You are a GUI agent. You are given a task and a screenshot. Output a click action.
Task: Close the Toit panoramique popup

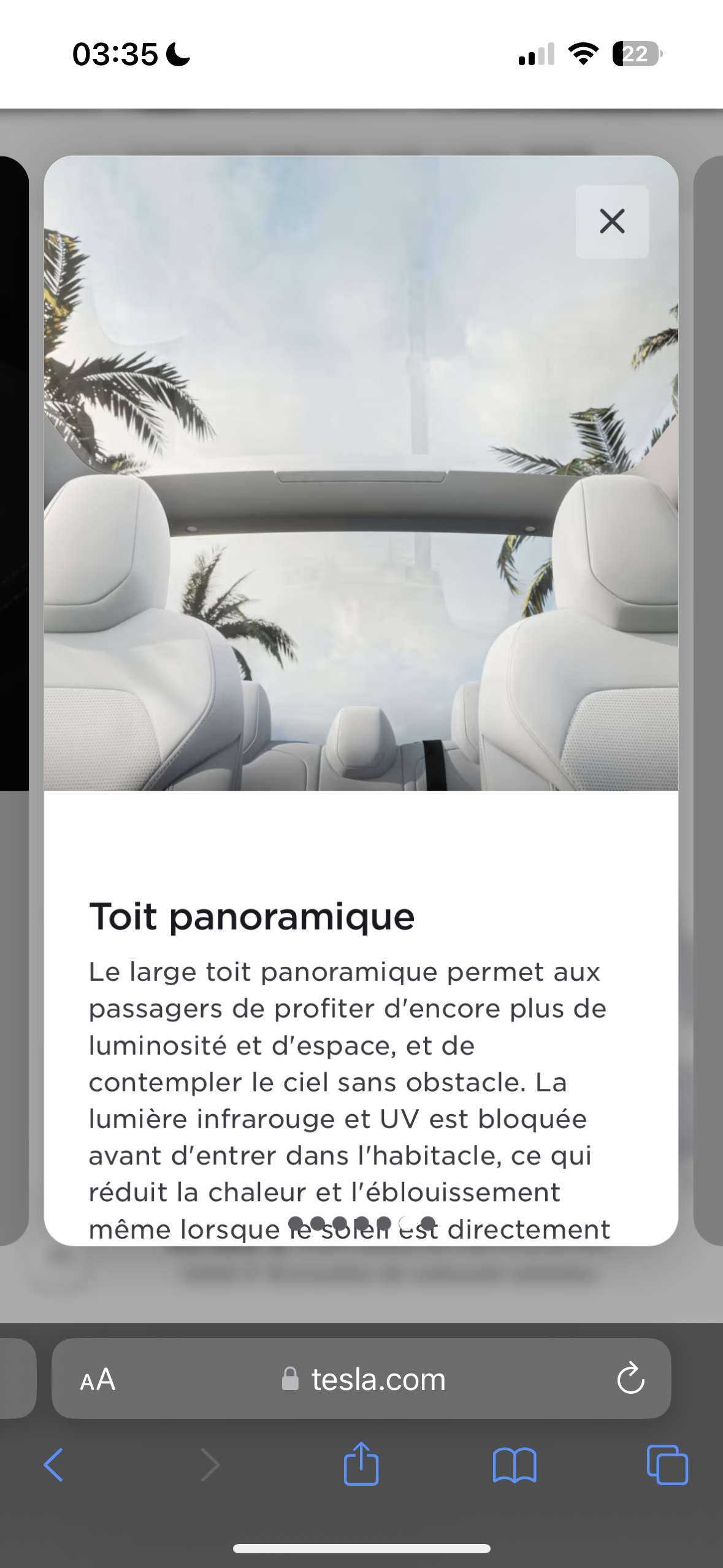pyautogui.click(x=612, y=221)
